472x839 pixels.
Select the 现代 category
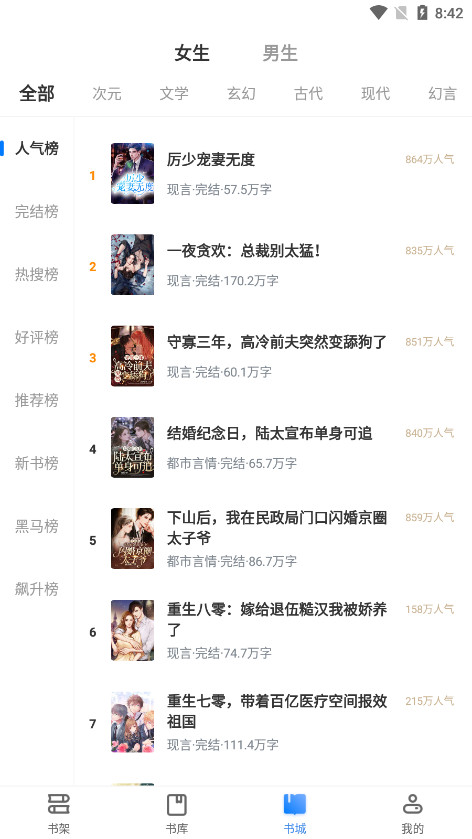(x=376, y=94)
